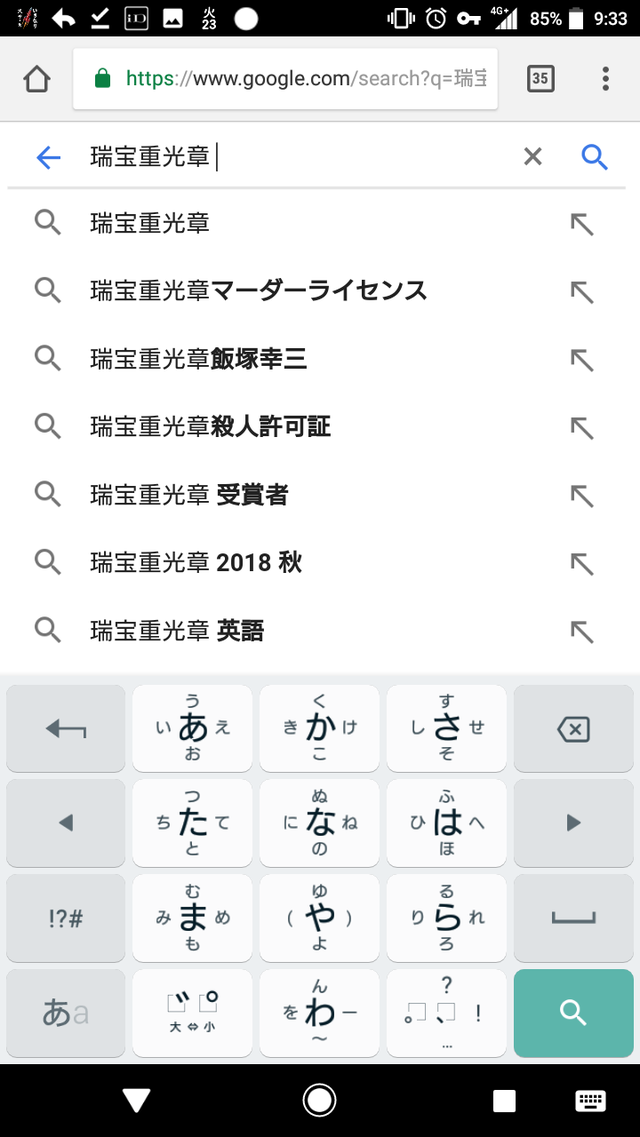The image size is (640, 1137).
Task: Tap the URL address bar
Action: (285, 78)
